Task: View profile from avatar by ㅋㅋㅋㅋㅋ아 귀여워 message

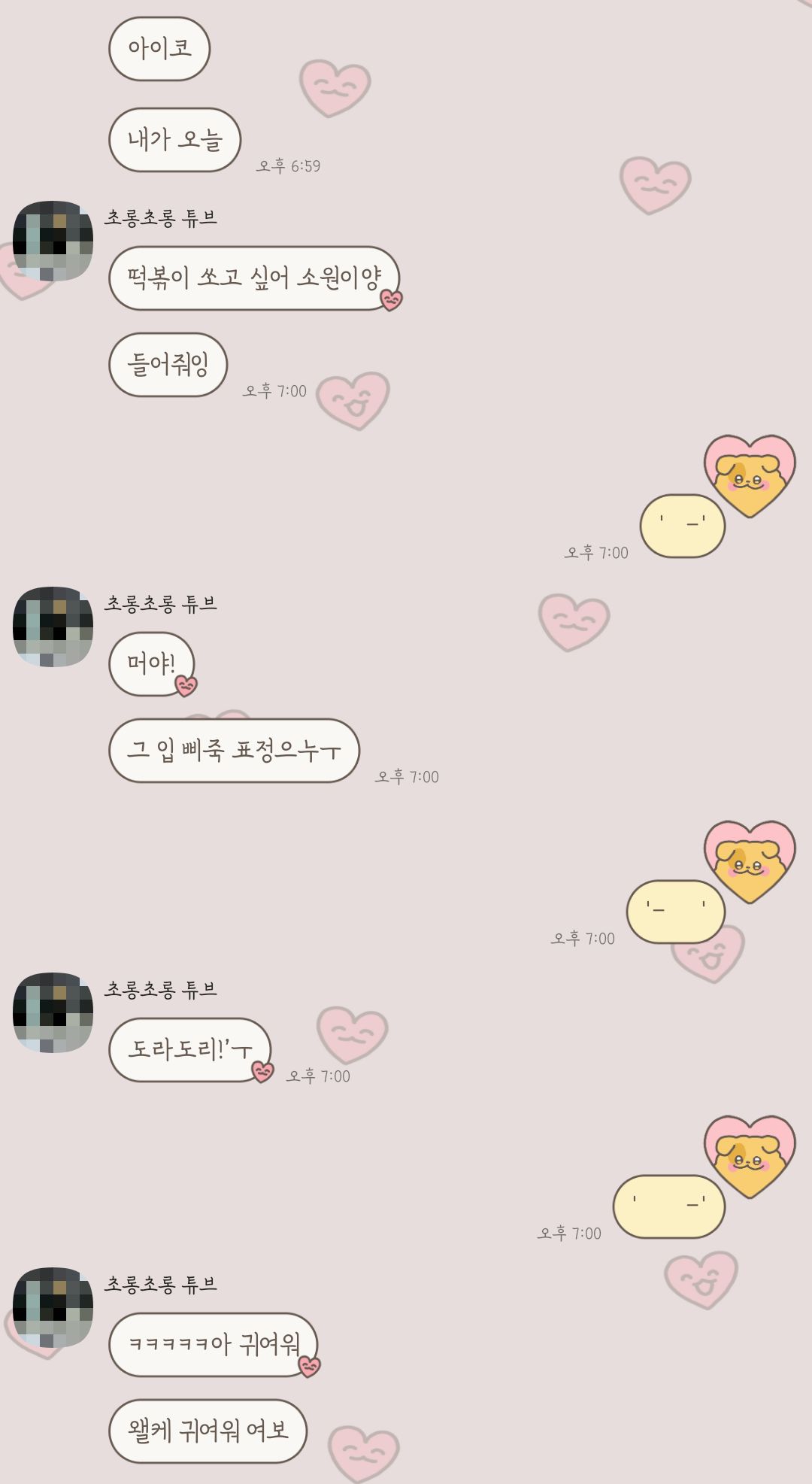Action: [x=53, y=1307]
